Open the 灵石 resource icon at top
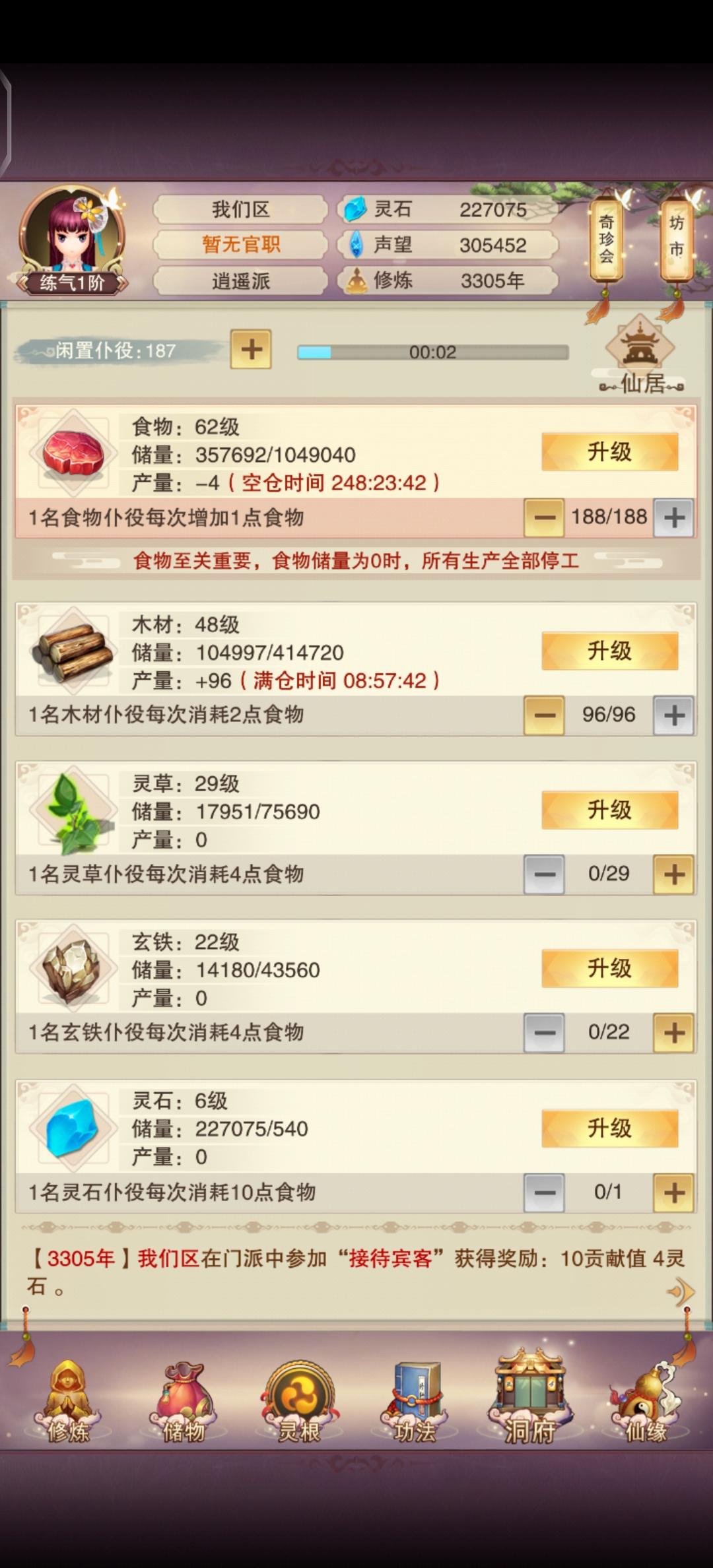 (356, 210)
